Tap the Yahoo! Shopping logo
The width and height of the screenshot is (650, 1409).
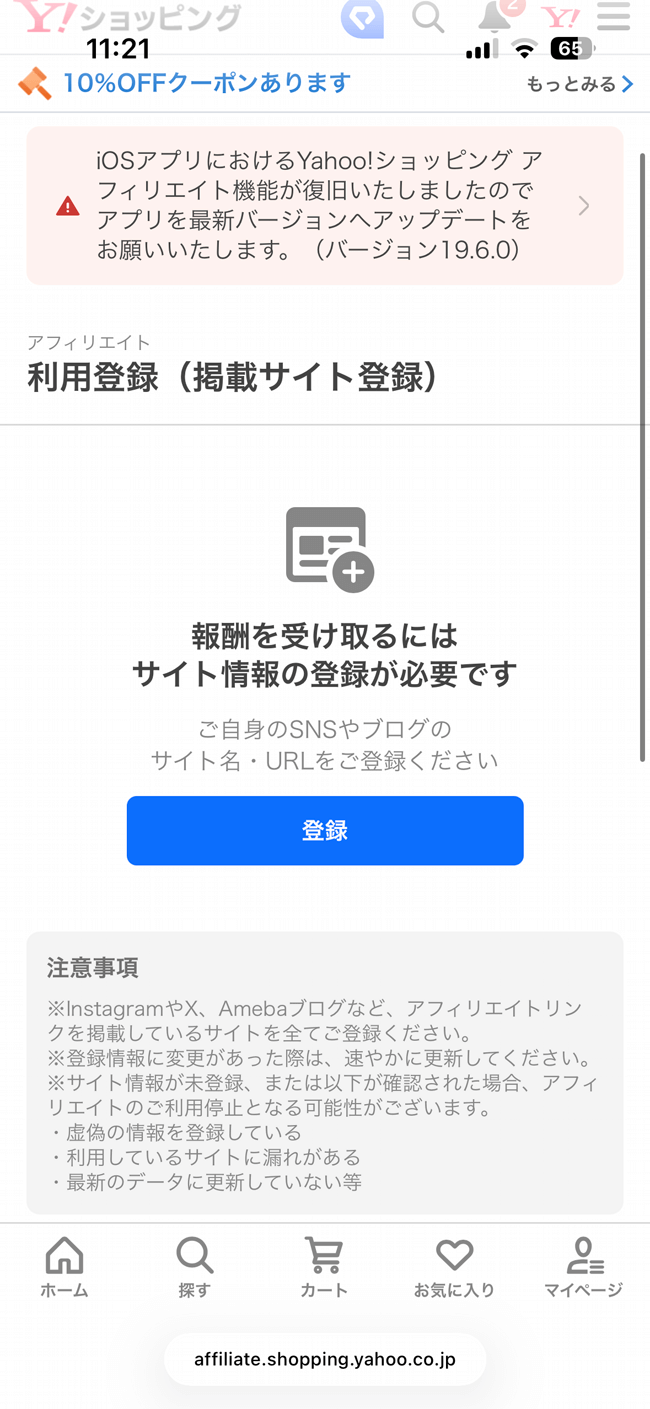coord(128,17)
